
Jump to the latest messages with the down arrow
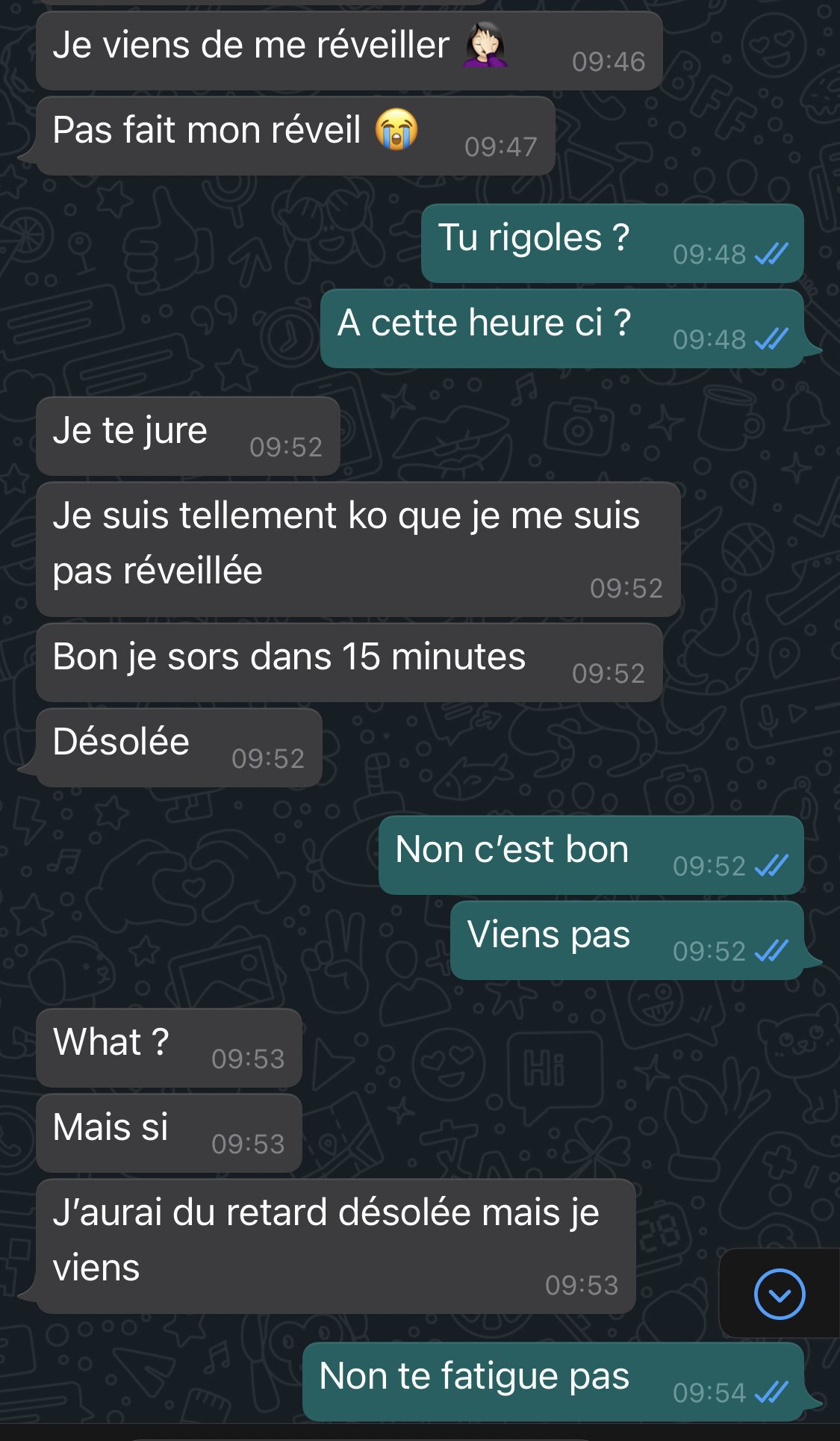pos(780,1294)
